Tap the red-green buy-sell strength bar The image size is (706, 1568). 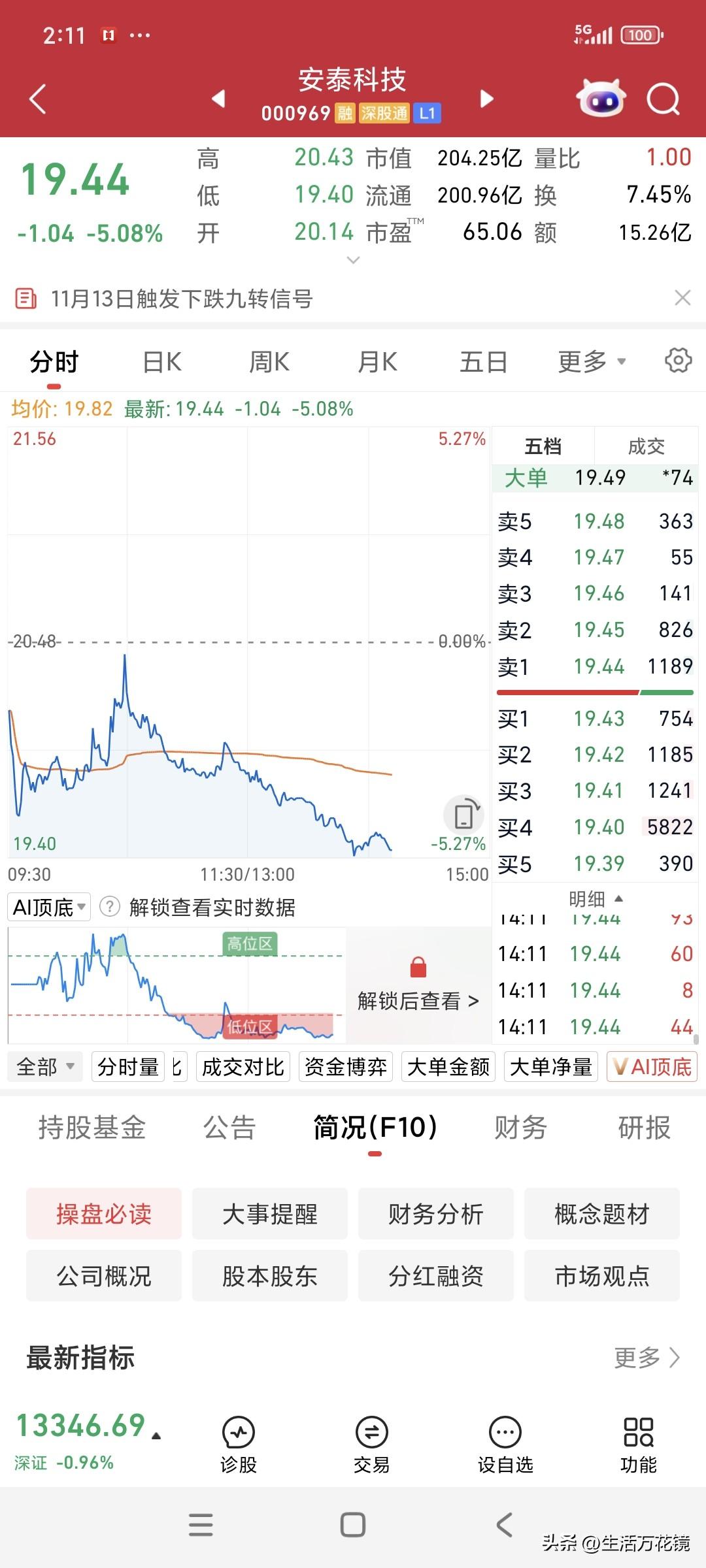(x=594, y=693)
